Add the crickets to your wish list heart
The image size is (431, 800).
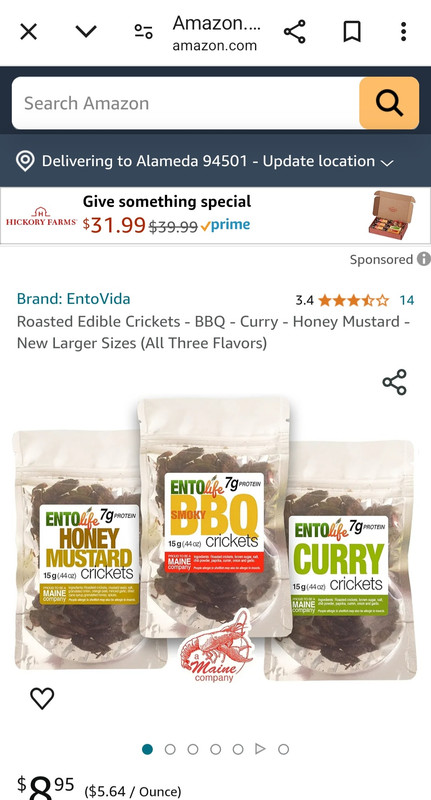[x=42, y=698]
